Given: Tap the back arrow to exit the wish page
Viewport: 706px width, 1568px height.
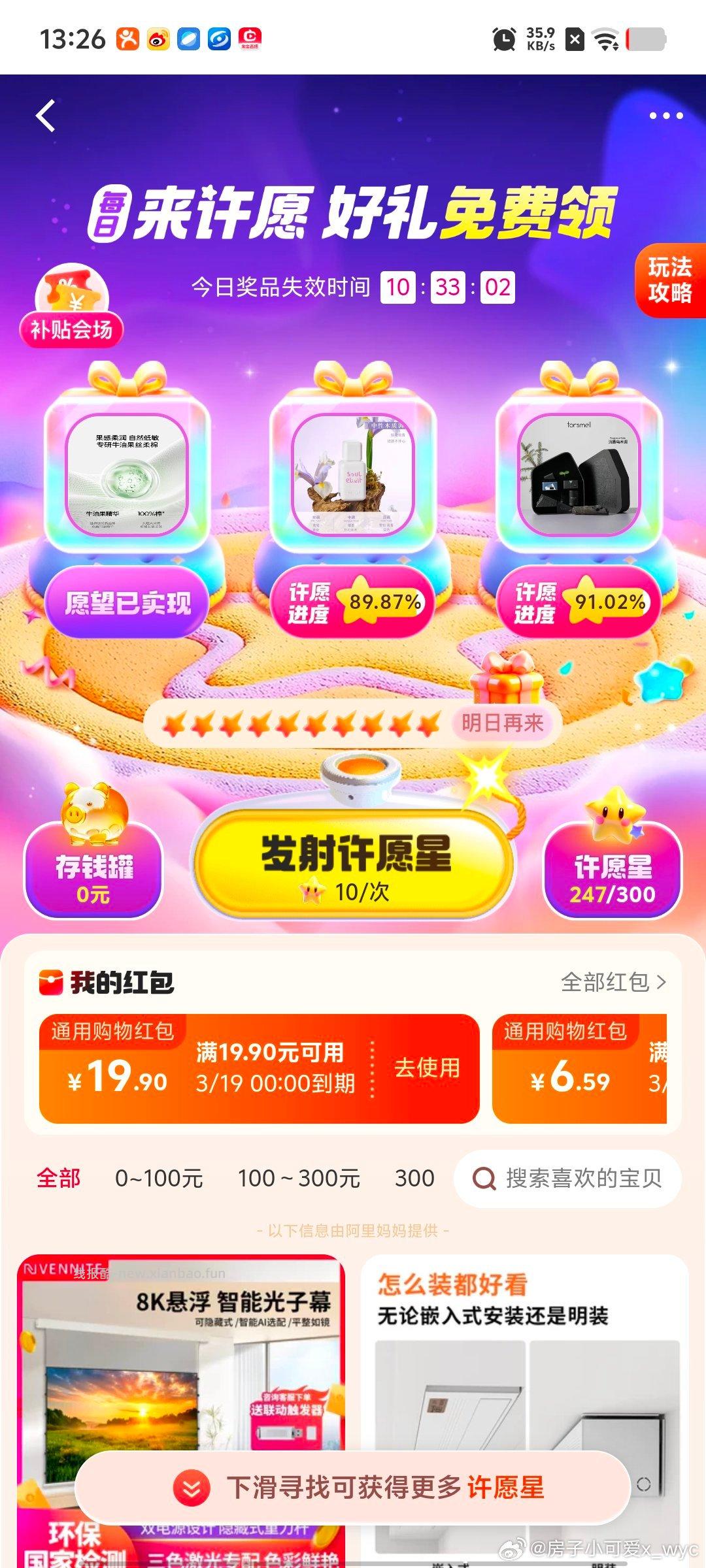Looking at the screenshot, I should (44, 116).
